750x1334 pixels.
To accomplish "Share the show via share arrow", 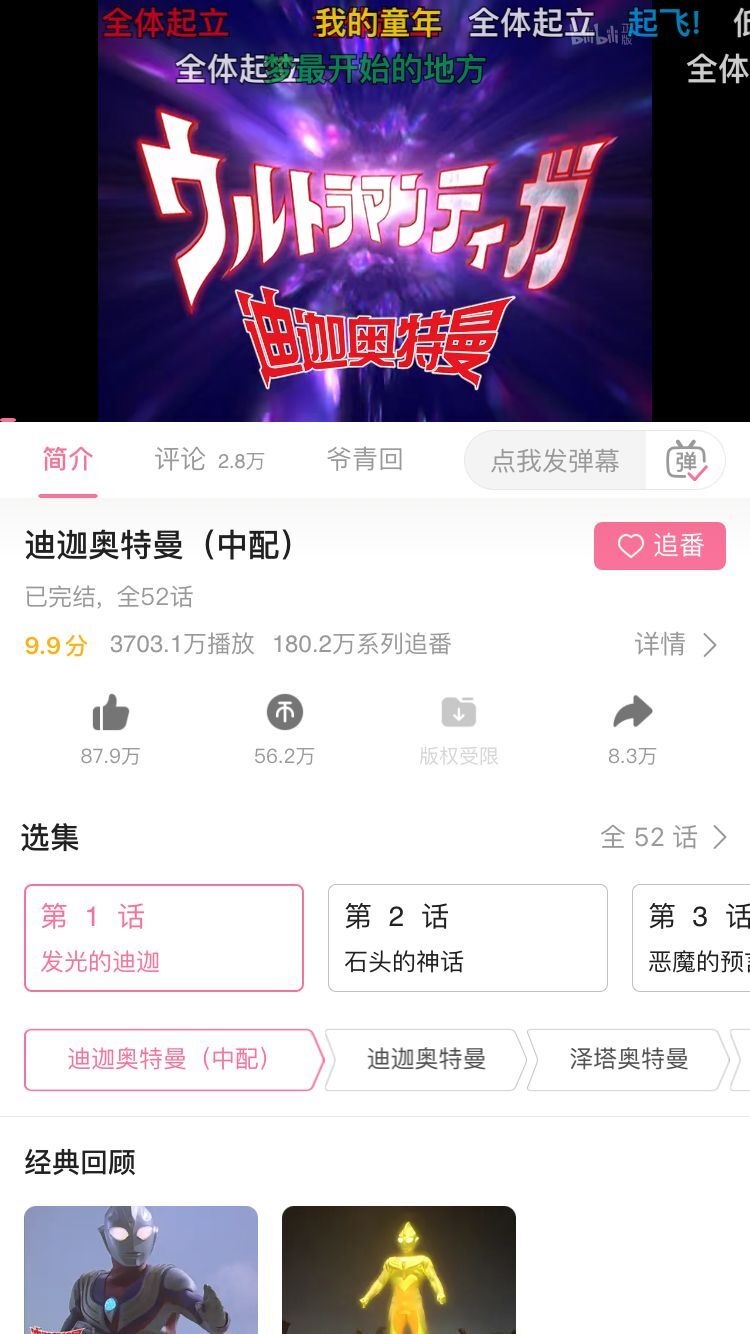I will (x=632, y=714).
